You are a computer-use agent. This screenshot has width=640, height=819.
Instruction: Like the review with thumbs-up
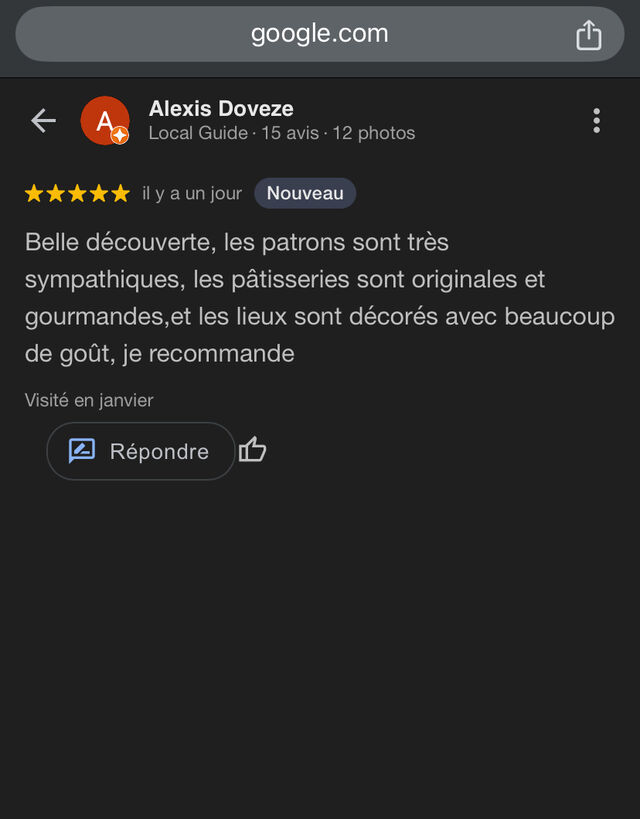point(252,450)
